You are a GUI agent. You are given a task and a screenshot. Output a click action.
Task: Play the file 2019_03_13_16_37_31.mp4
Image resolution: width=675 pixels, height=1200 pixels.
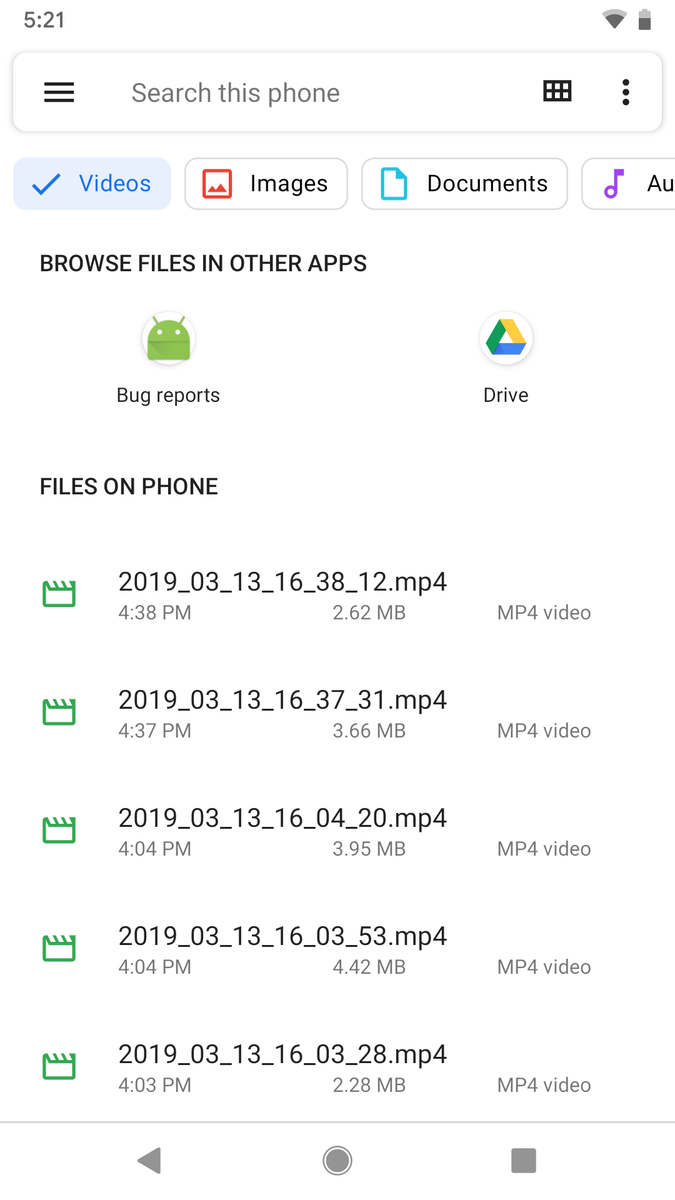[x=282, y=713]
